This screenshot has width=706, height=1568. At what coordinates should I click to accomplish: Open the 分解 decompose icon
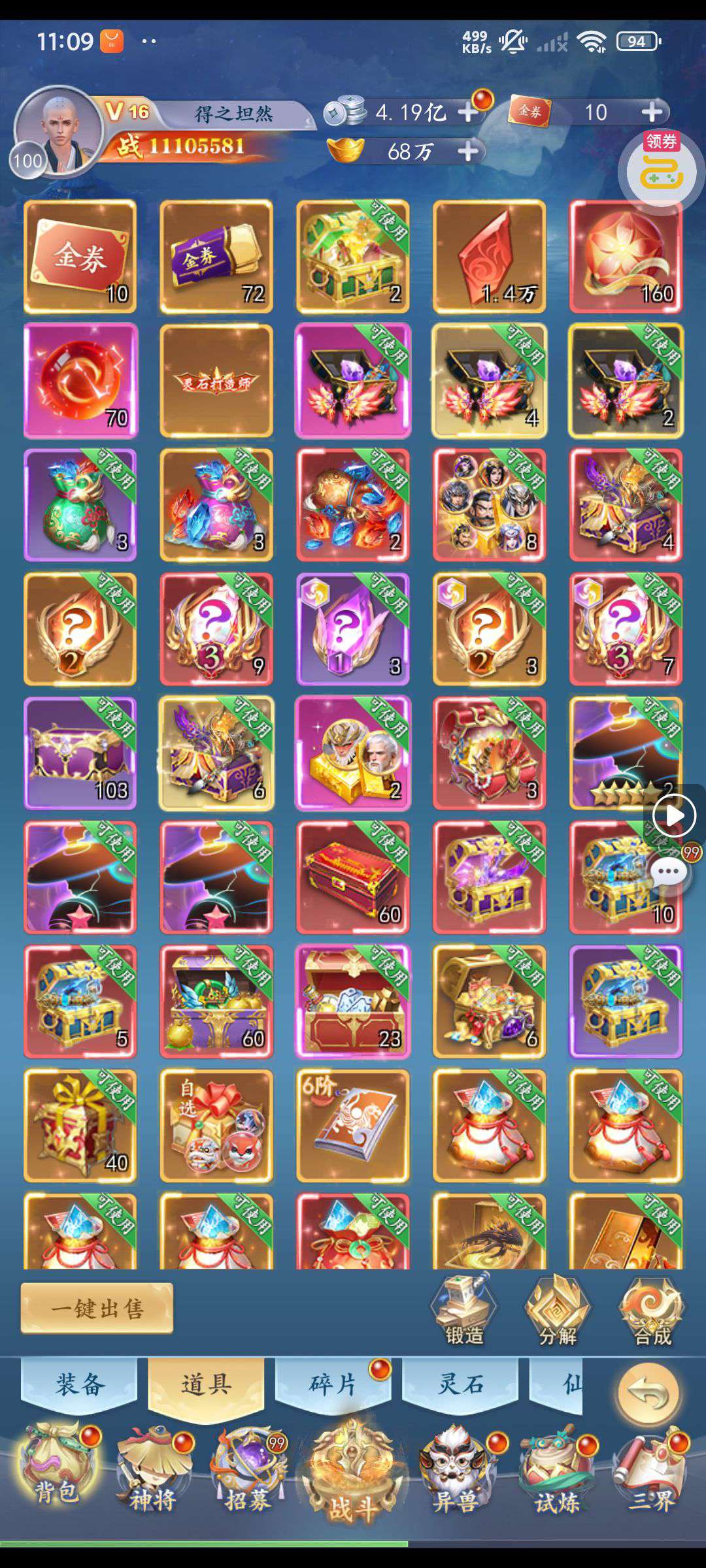click(x=558, y=1312)
